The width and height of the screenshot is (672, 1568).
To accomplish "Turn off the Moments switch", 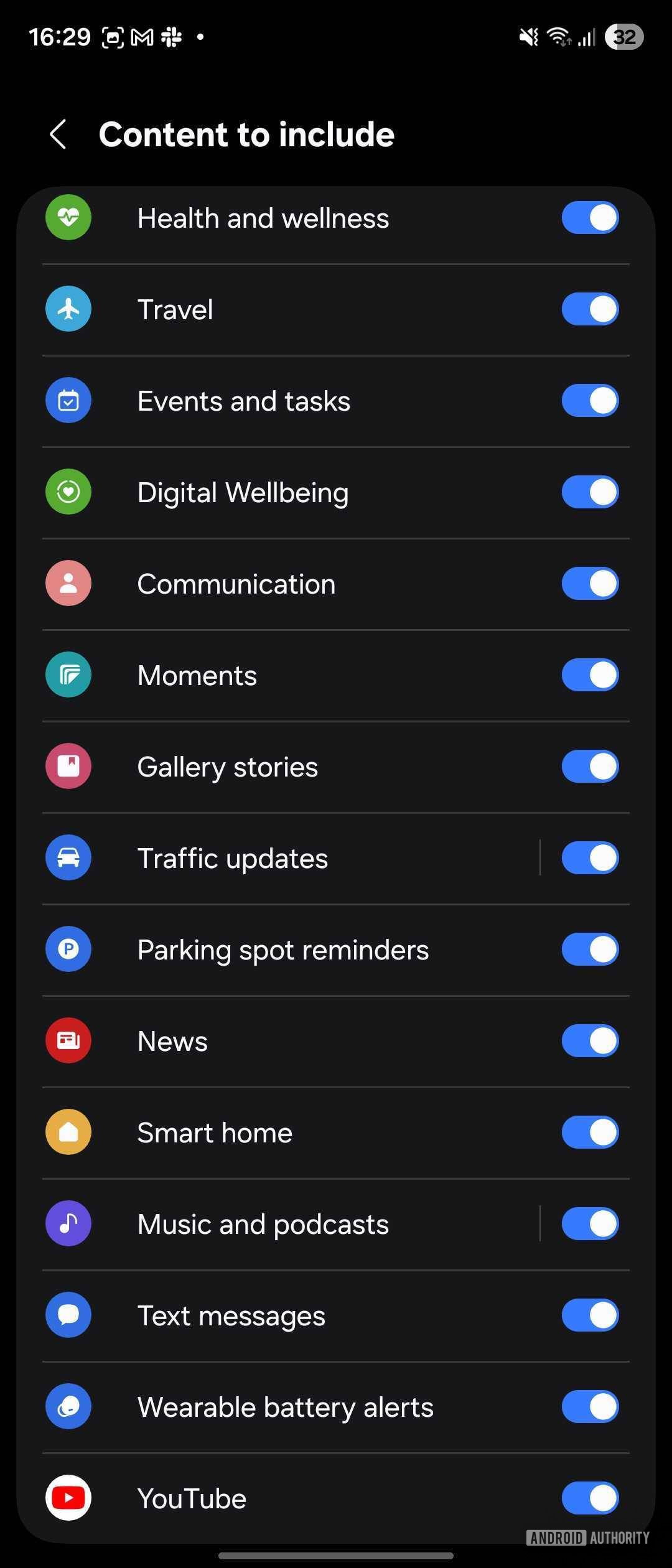I will click(590, 675).
